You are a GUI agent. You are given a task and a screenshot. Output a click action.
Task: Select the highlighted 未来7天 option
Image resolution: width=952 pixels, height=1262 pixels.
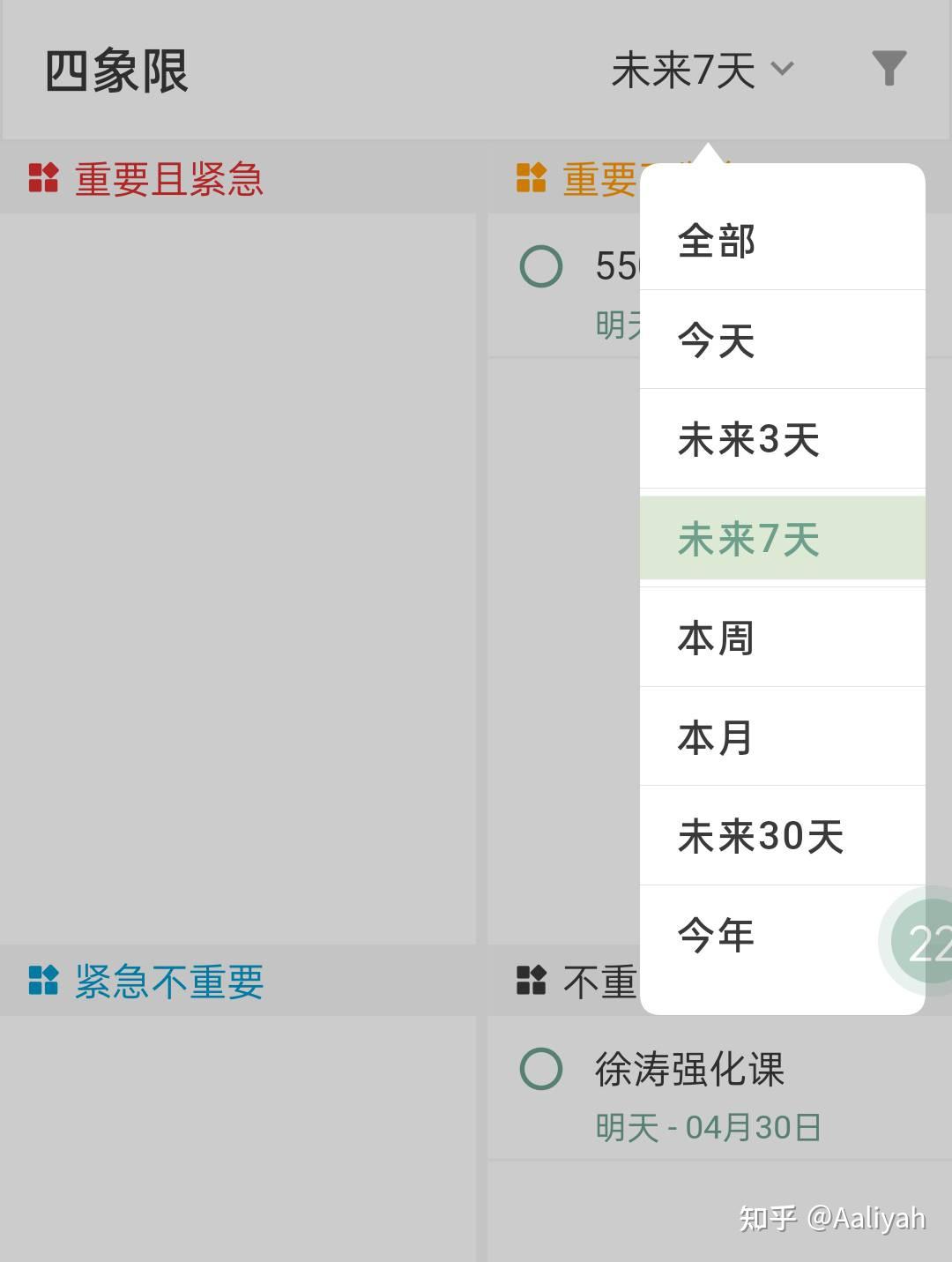[783, 538]
